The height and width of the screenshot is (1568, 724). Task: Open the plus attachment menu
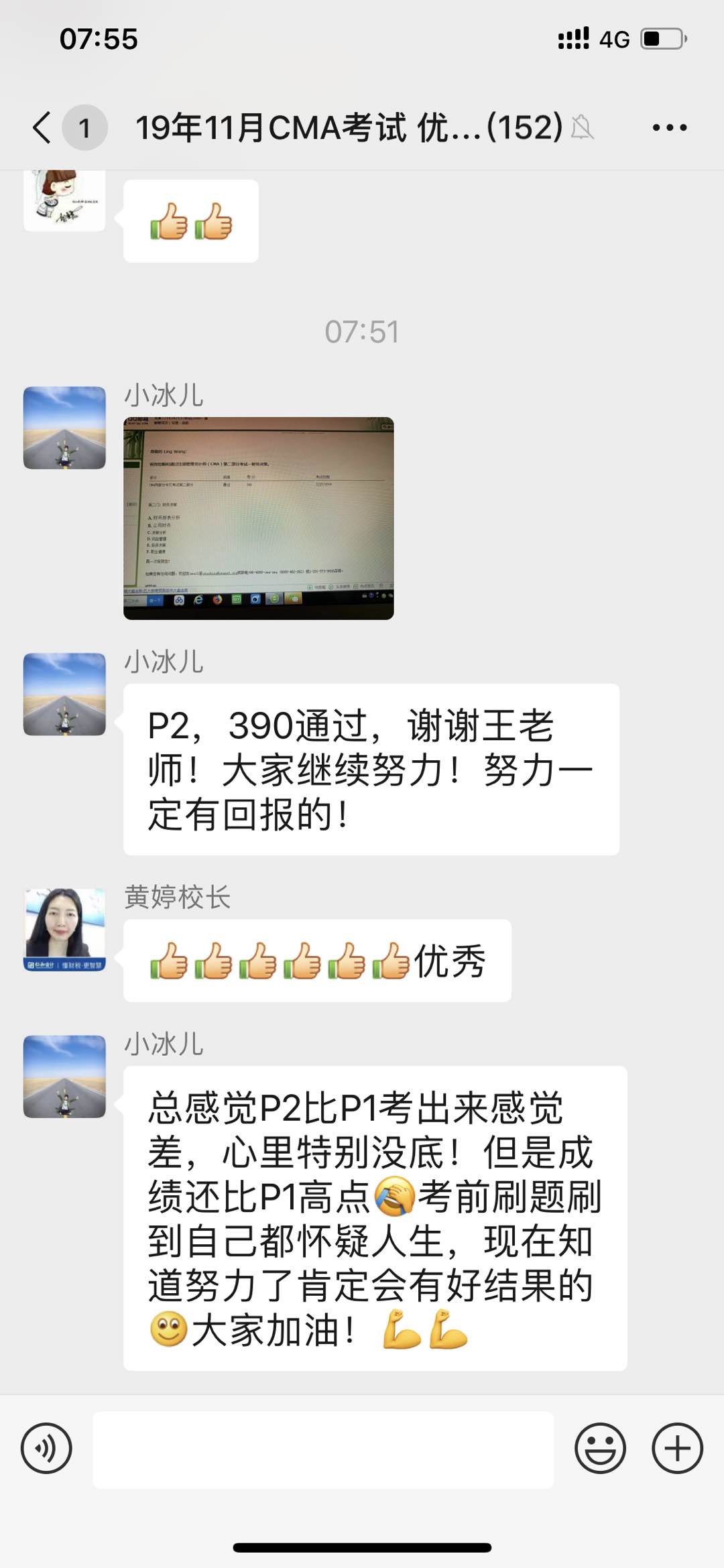[677, 1448]
